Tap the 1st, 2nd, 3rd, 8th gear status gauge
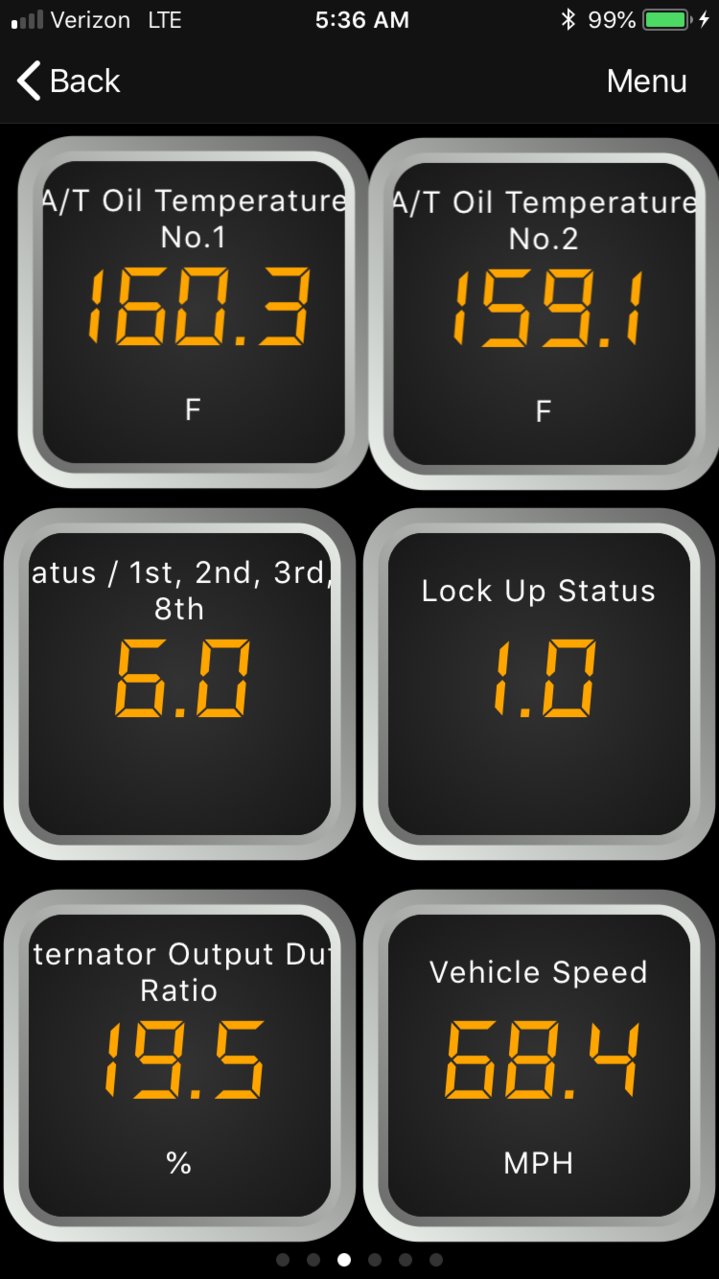The height and width of the screenshot is (1279, 719). click(179, 683)
